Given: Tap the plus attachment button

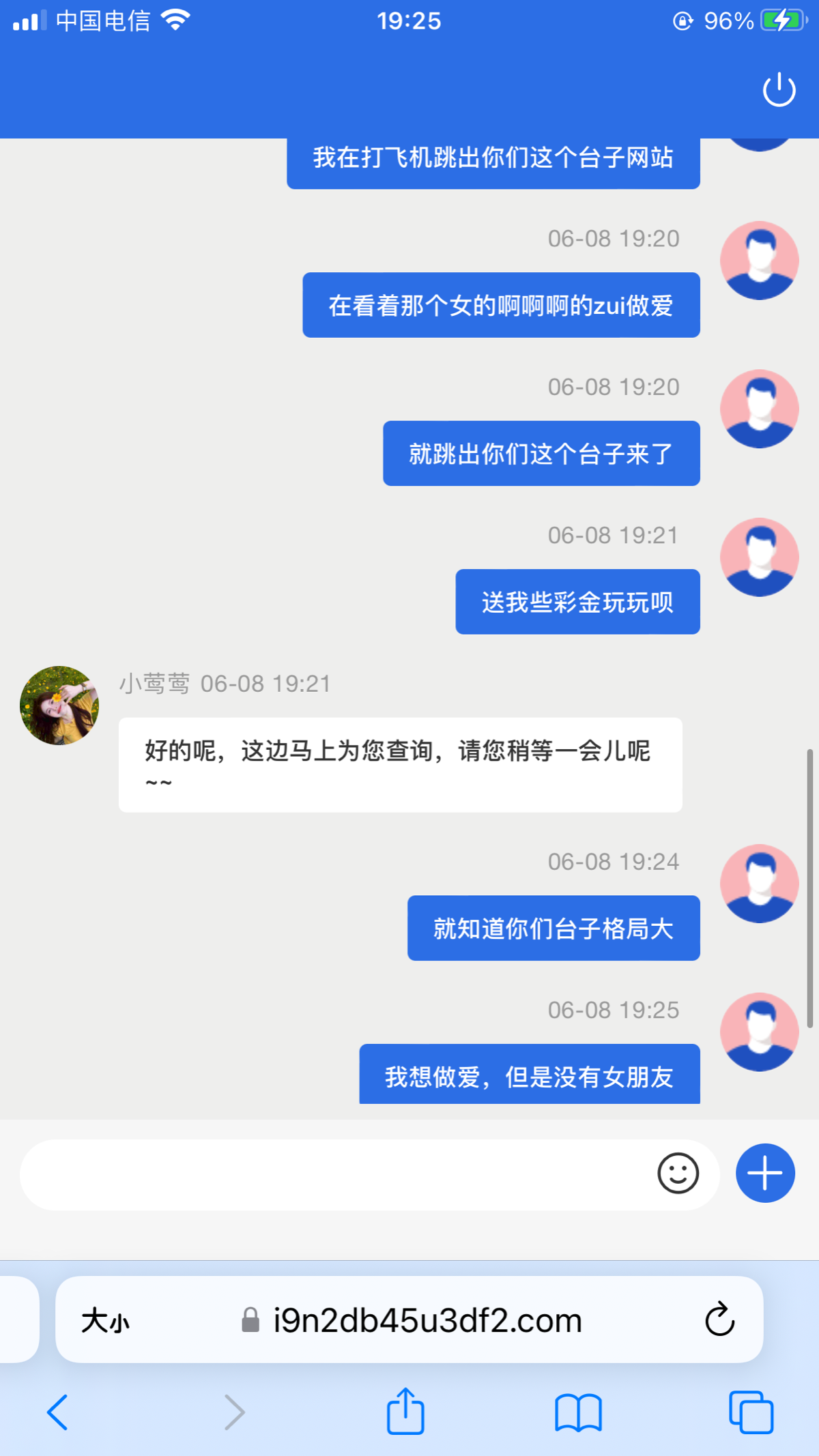Looking at the screenshot, I should tap(765, 1174).
